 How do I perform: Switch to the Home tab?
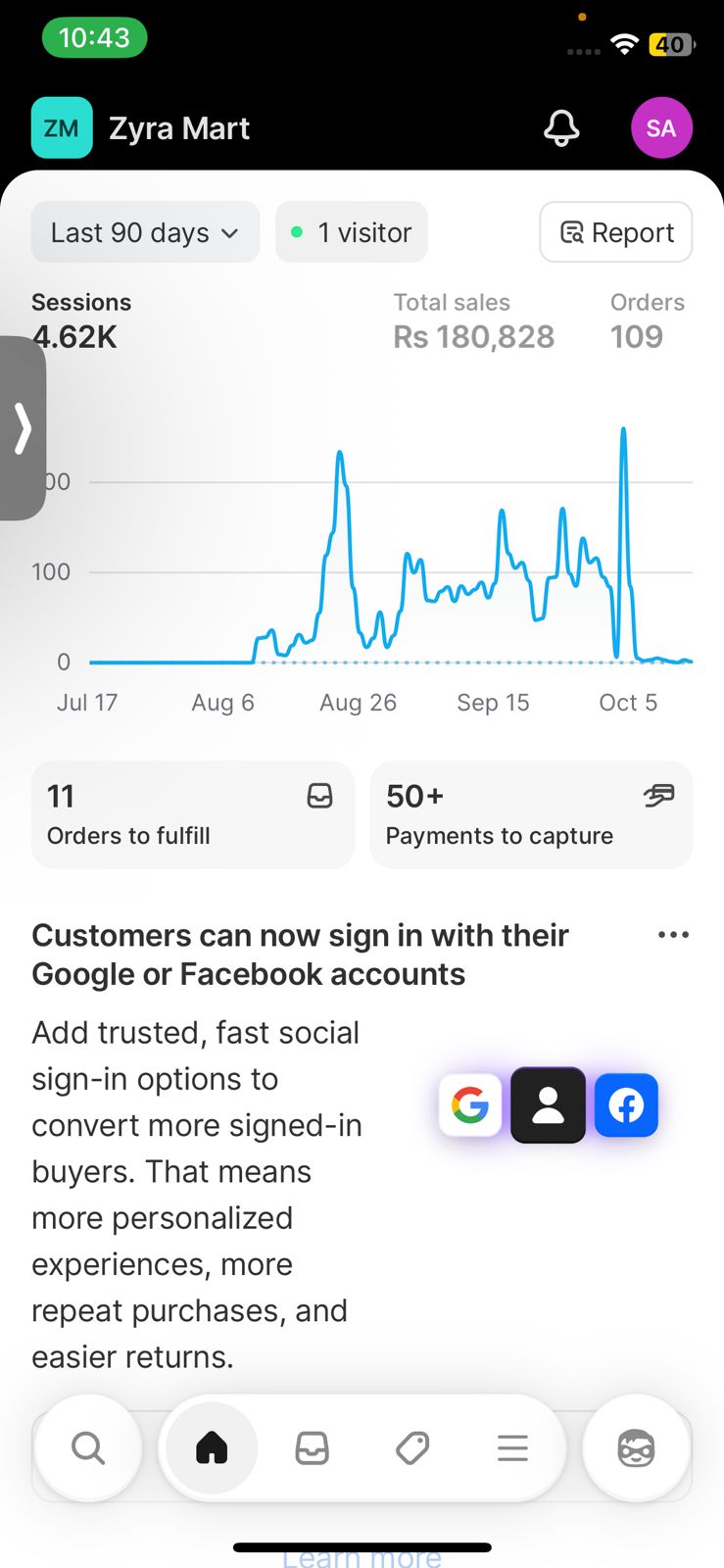[x=212, y=1447]
